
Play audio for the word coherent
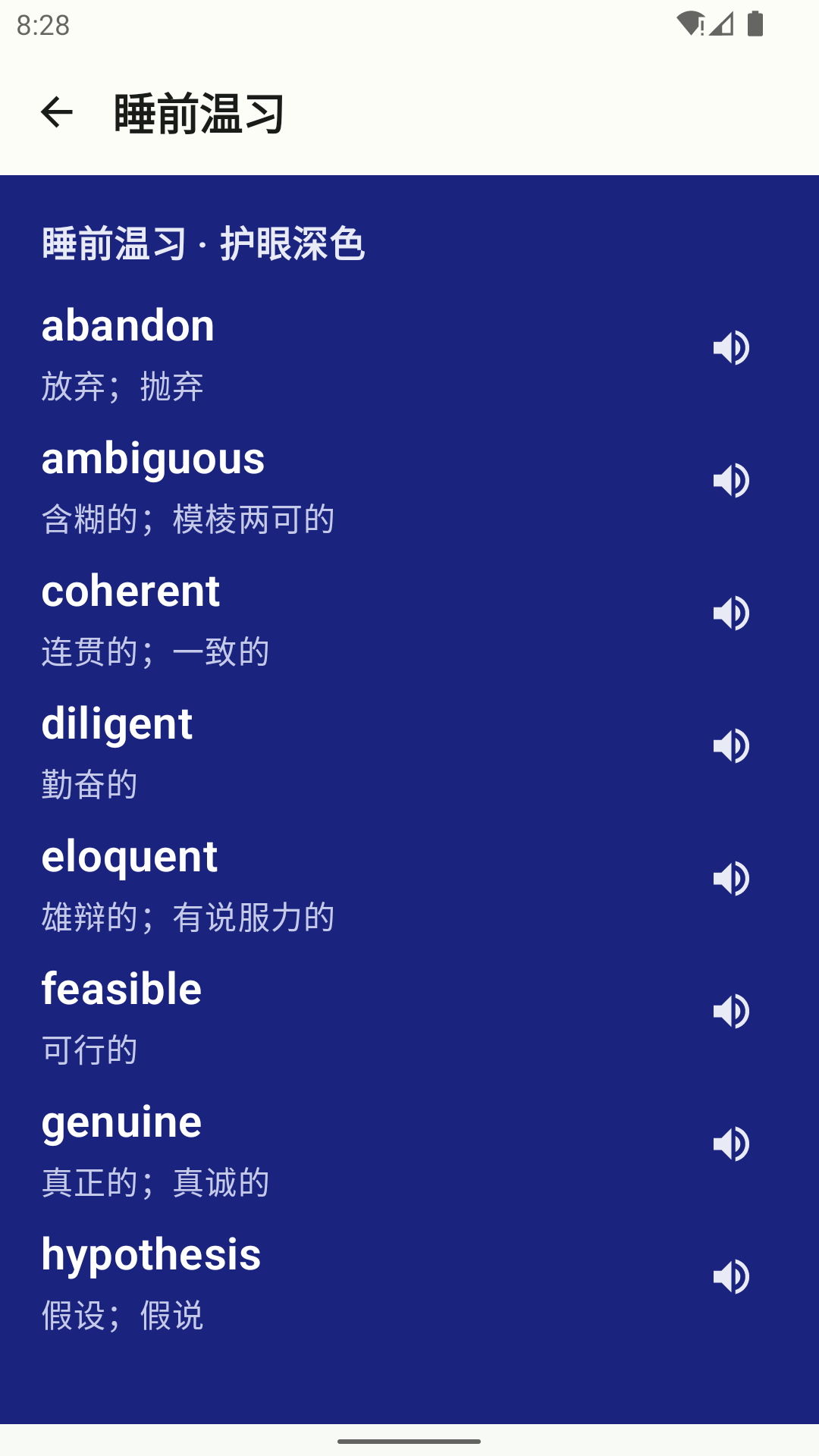(x=731, y=613)
